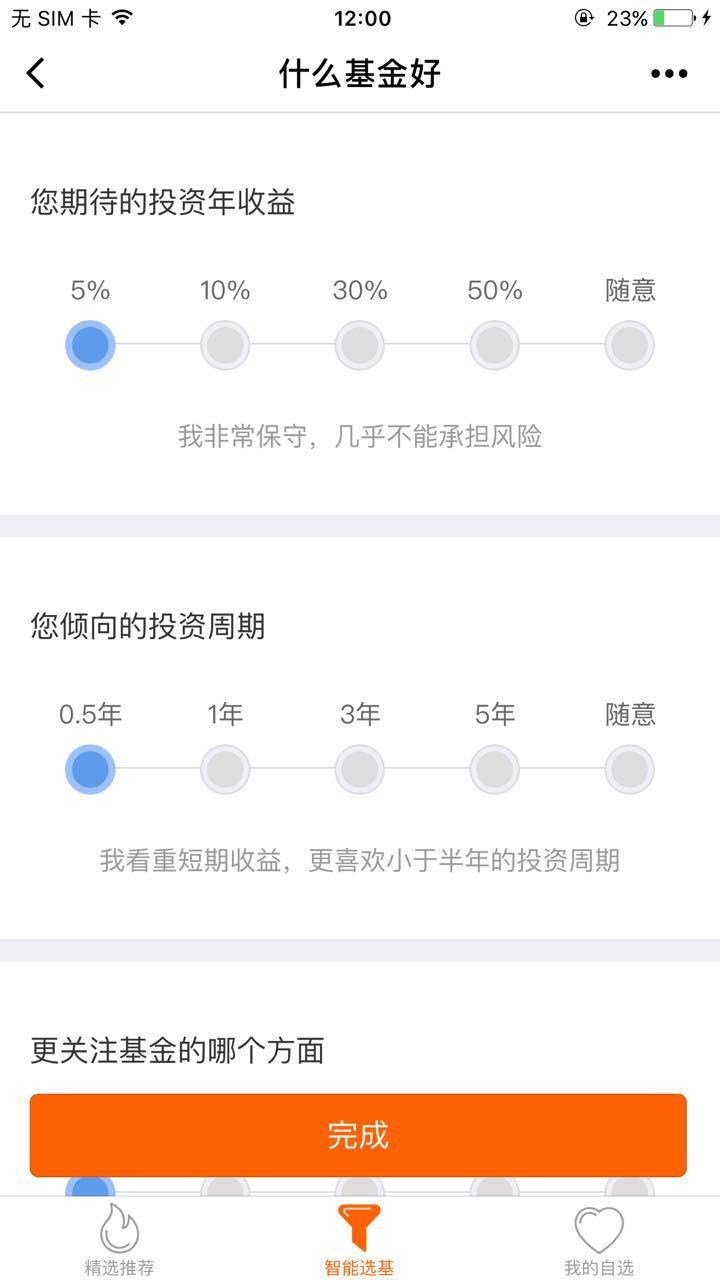This screenshot has width=720, height=1280.
Task: Choose 30% expected annual return
Action: (360, 345)
